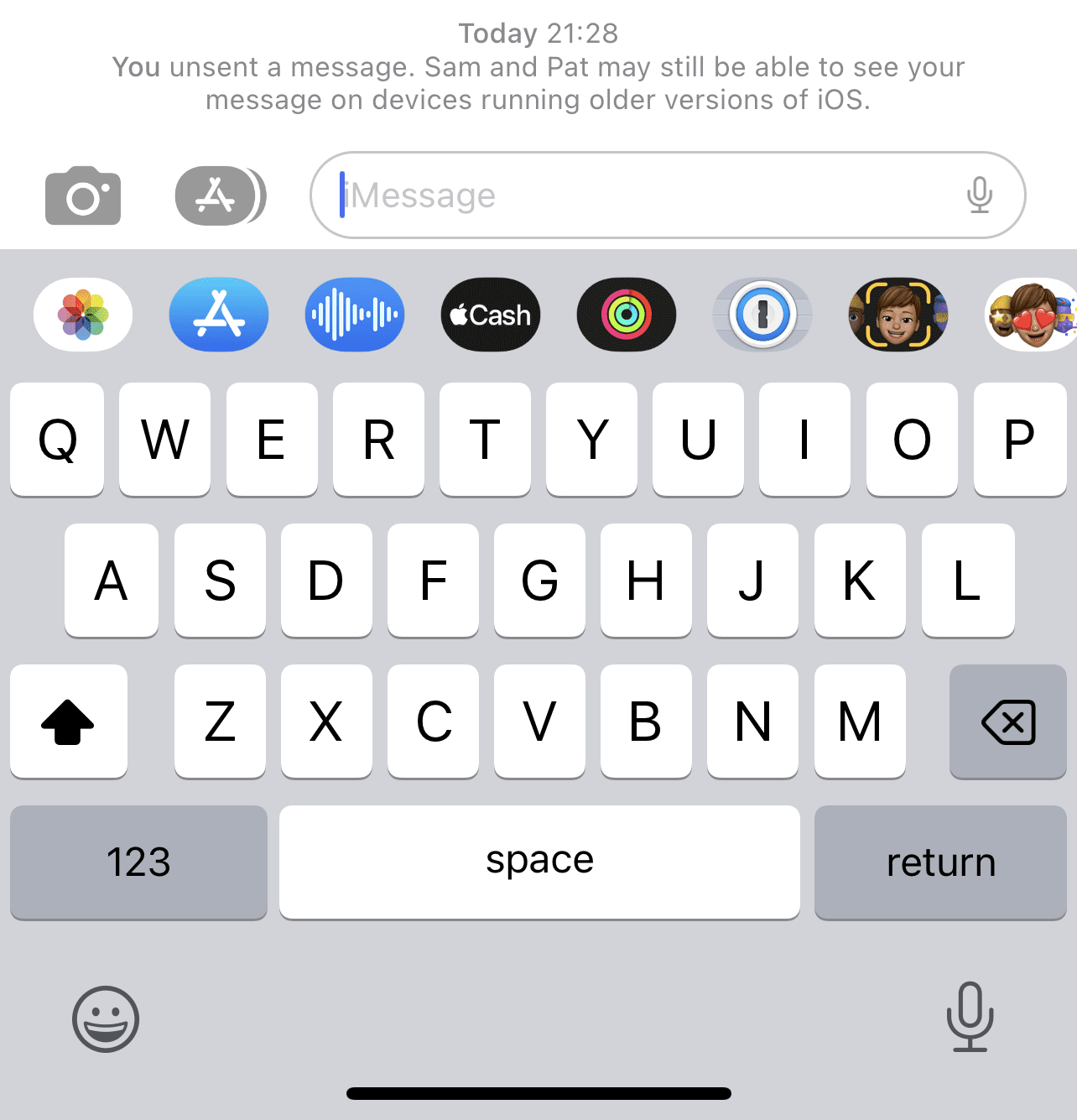Open Apple Cash to send money

click(x=491, y=315)
